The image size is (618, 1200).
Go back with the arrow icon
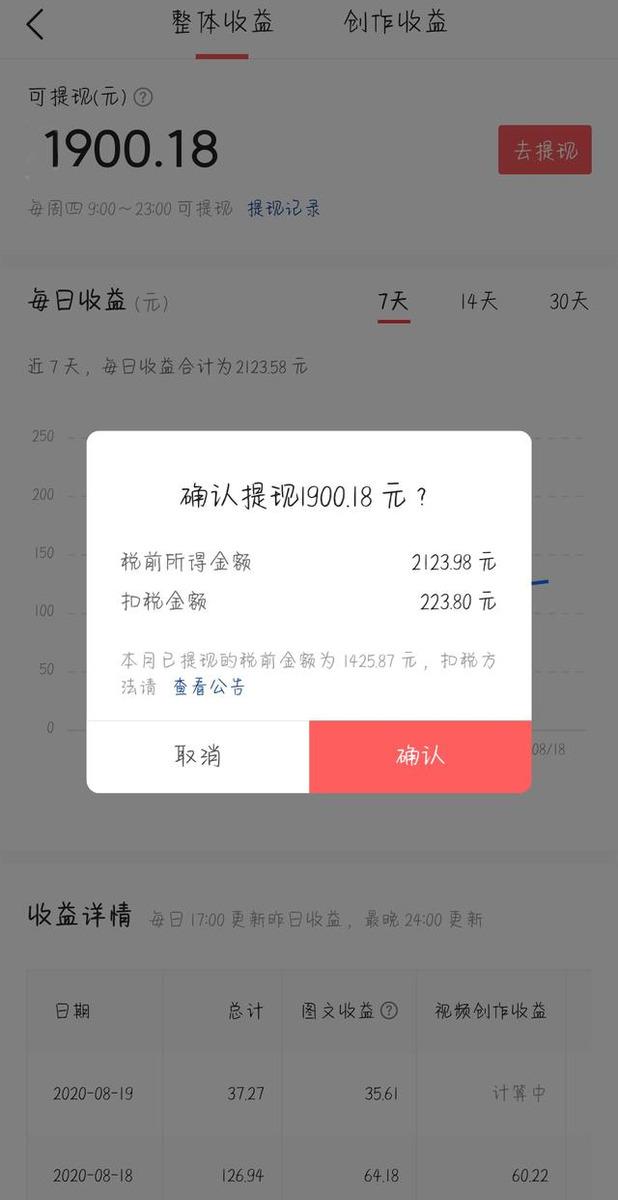(x=36, y=25)
